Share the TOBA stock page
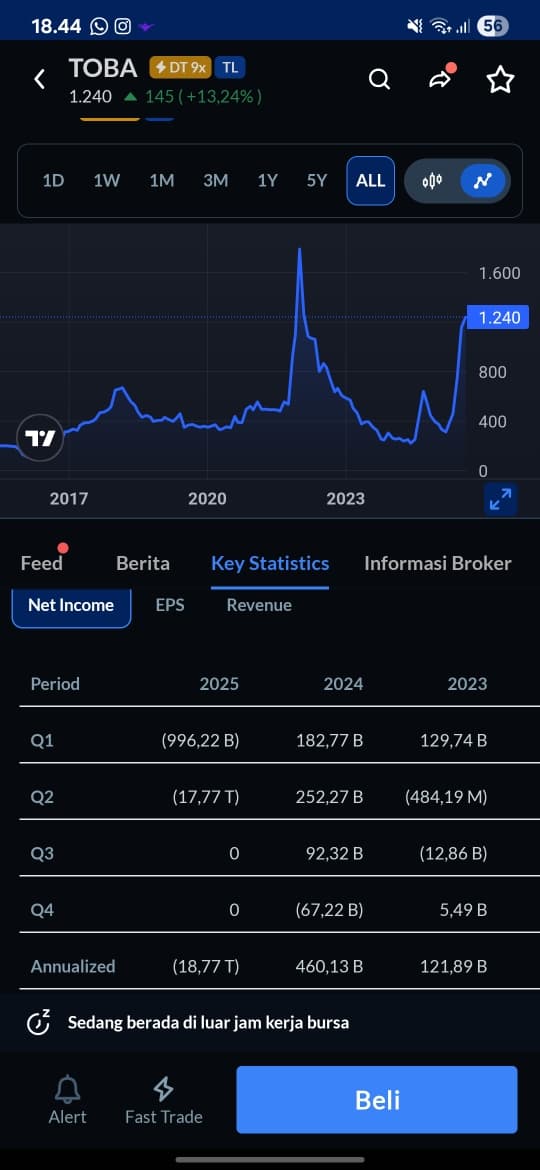Screen dimensions: 540x1170 coord(441,78)
